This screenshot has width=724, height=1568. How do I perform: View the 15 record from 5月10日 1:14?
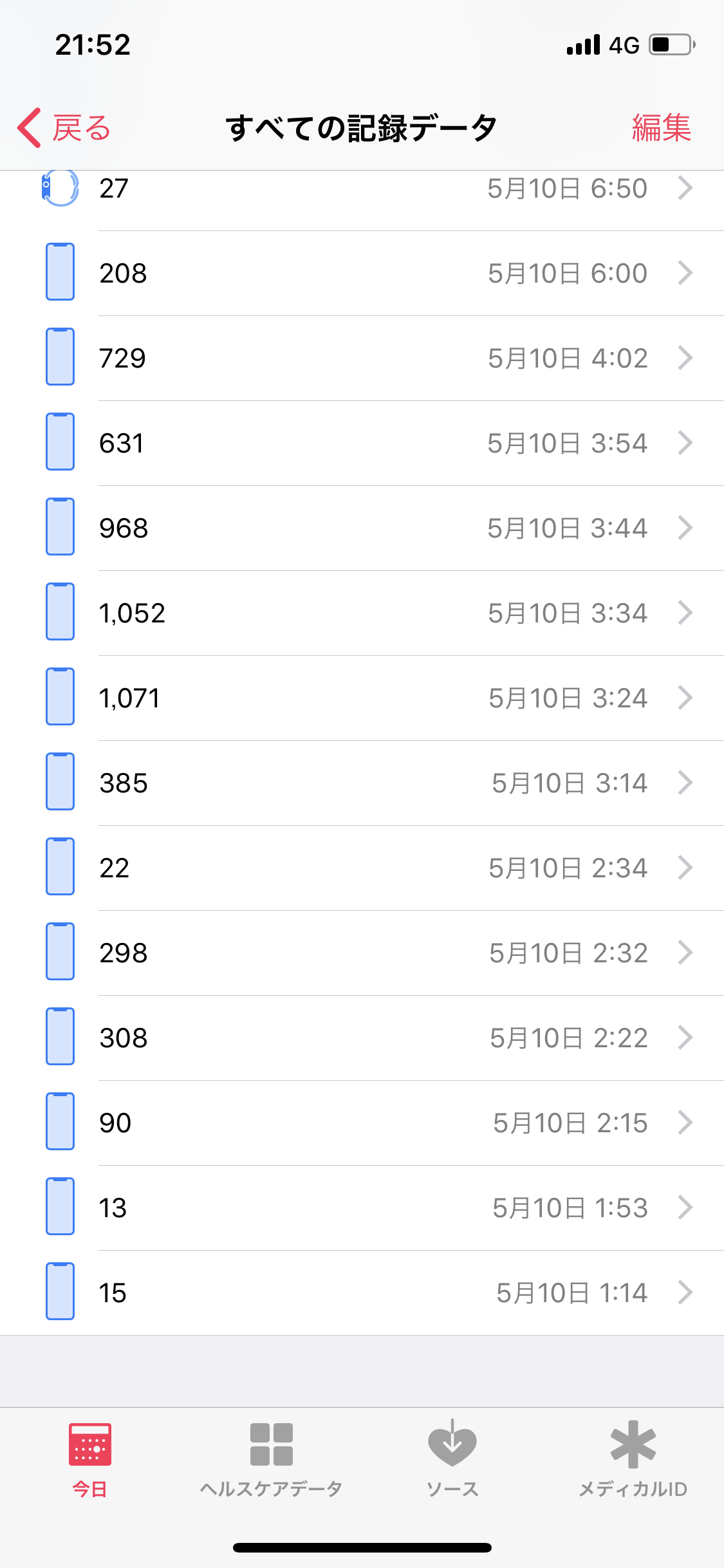(362, 1293)
